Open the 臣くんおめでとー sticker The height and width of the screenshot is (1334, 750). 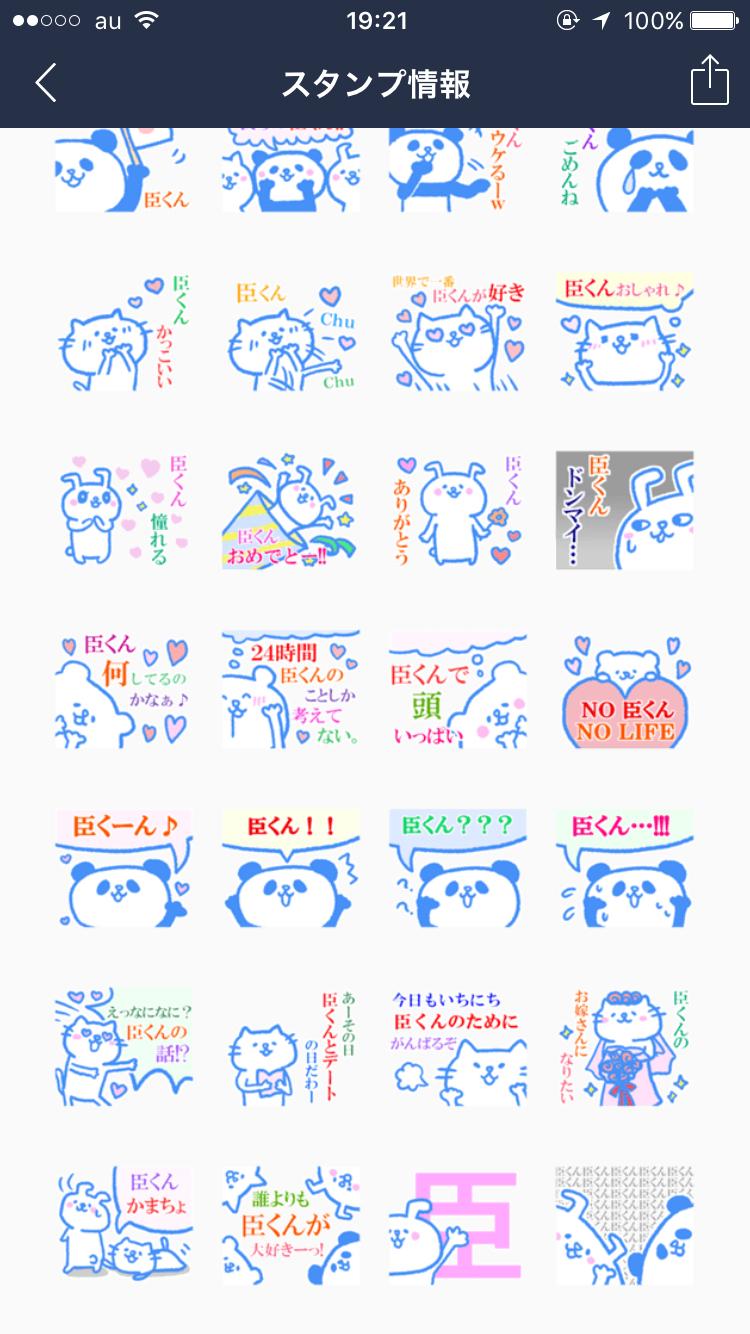[291, 510]
